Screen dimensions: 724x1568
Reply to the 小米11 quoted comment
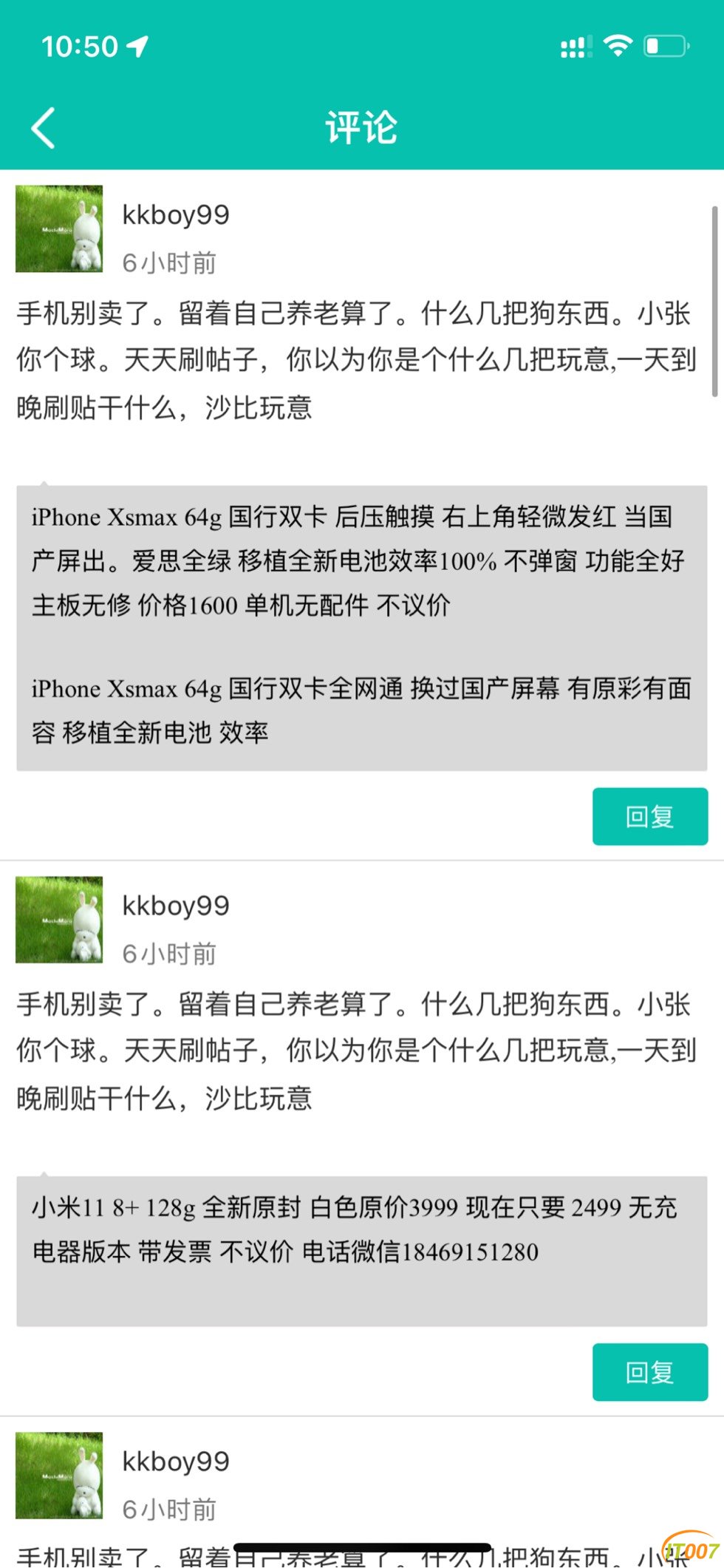(649, 1372)
